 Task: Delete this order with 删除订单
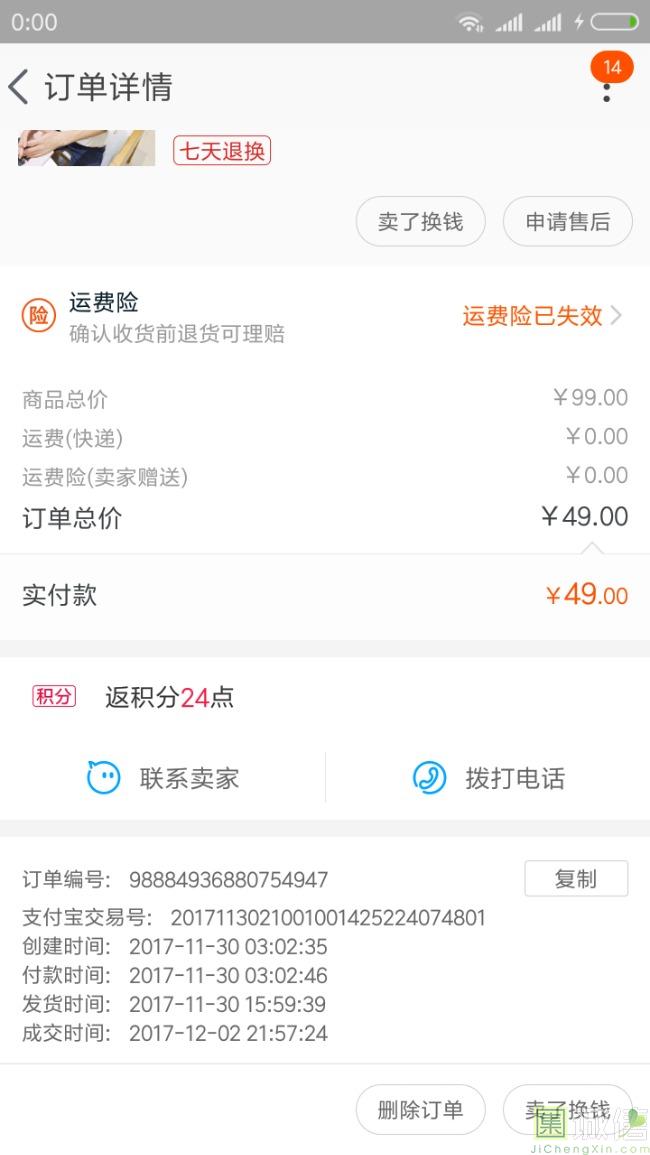point(420,1109)
